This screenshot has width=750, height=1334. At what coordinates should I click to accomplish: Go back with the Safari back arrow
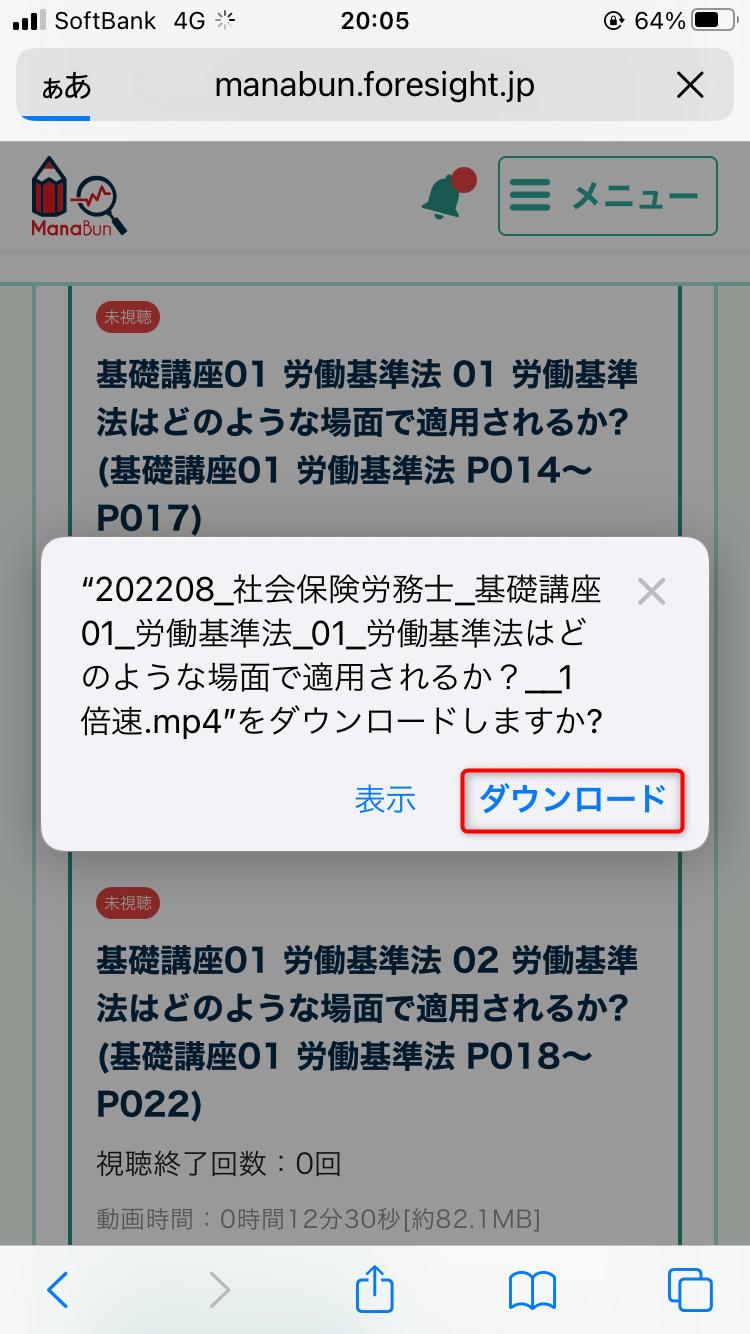pos(57,1289)
